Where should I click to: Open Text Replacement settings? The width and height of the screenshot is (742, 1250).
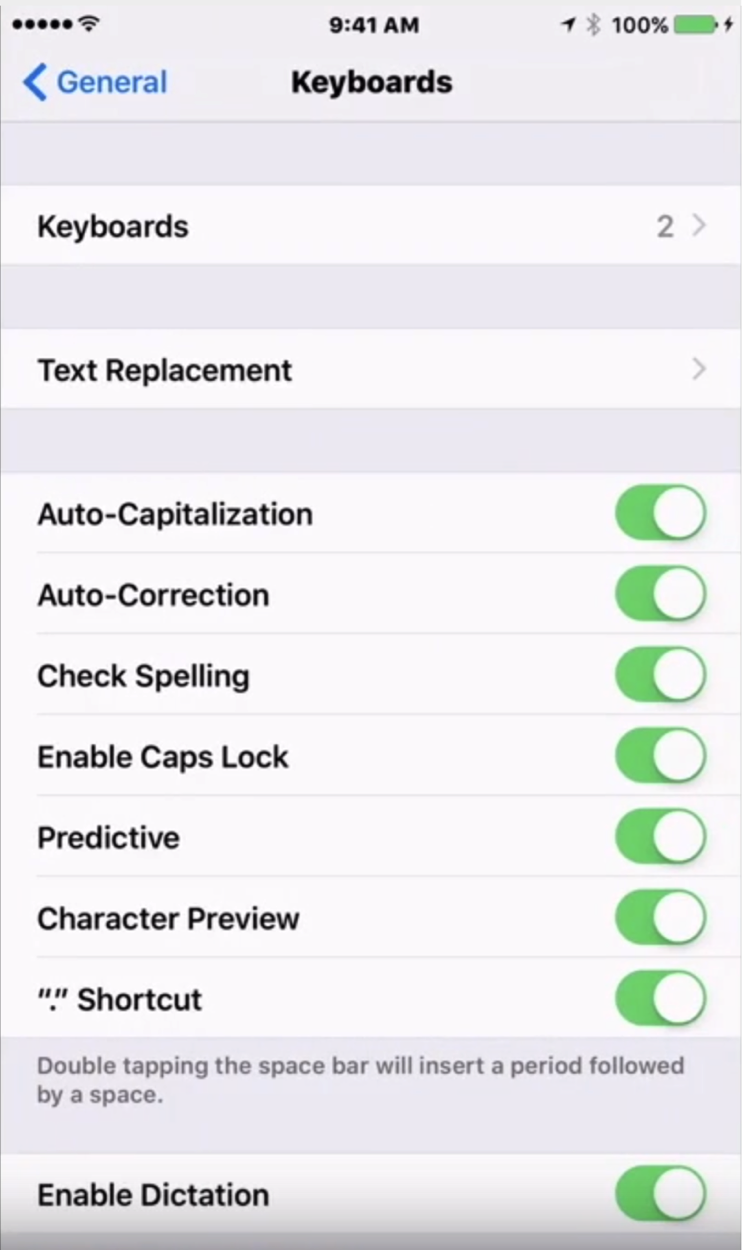point(371,370)
